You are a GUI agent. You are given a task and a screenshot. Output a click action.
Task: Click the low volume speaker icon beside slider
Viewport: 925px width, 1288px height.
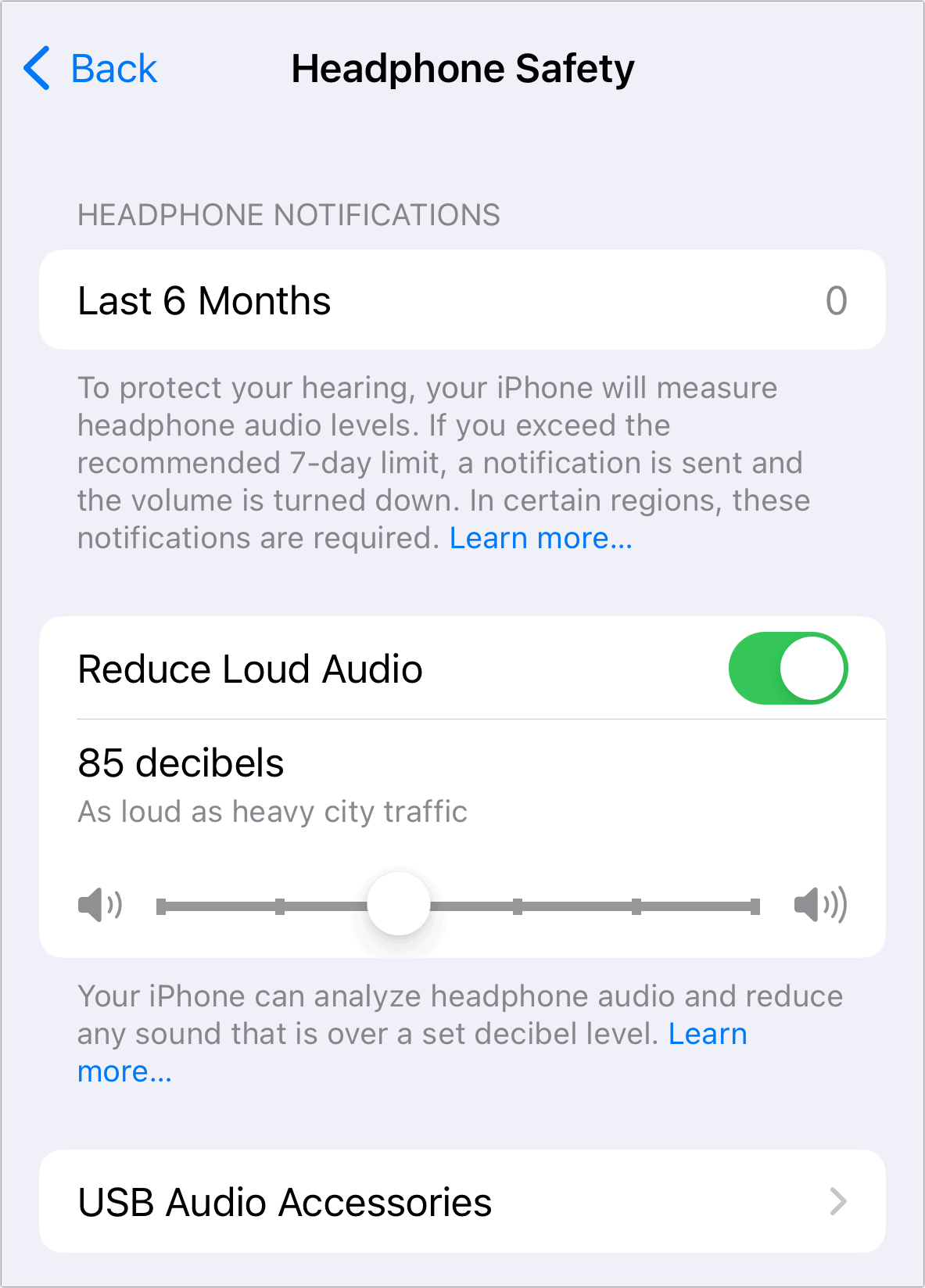pos(99,905)
